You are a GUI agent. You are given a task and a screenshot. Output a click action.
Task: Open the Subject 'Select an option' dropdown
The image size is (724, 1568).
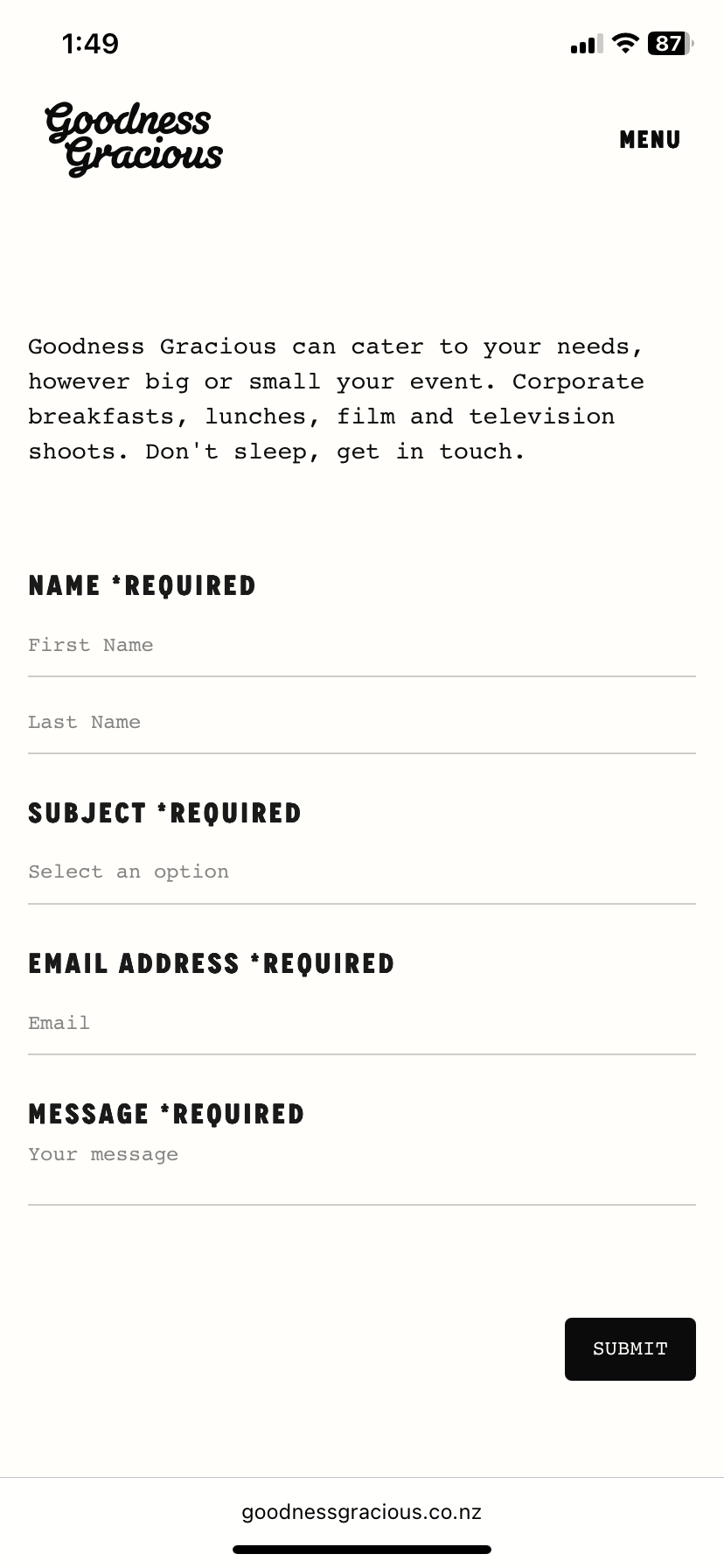pos(361,872)
